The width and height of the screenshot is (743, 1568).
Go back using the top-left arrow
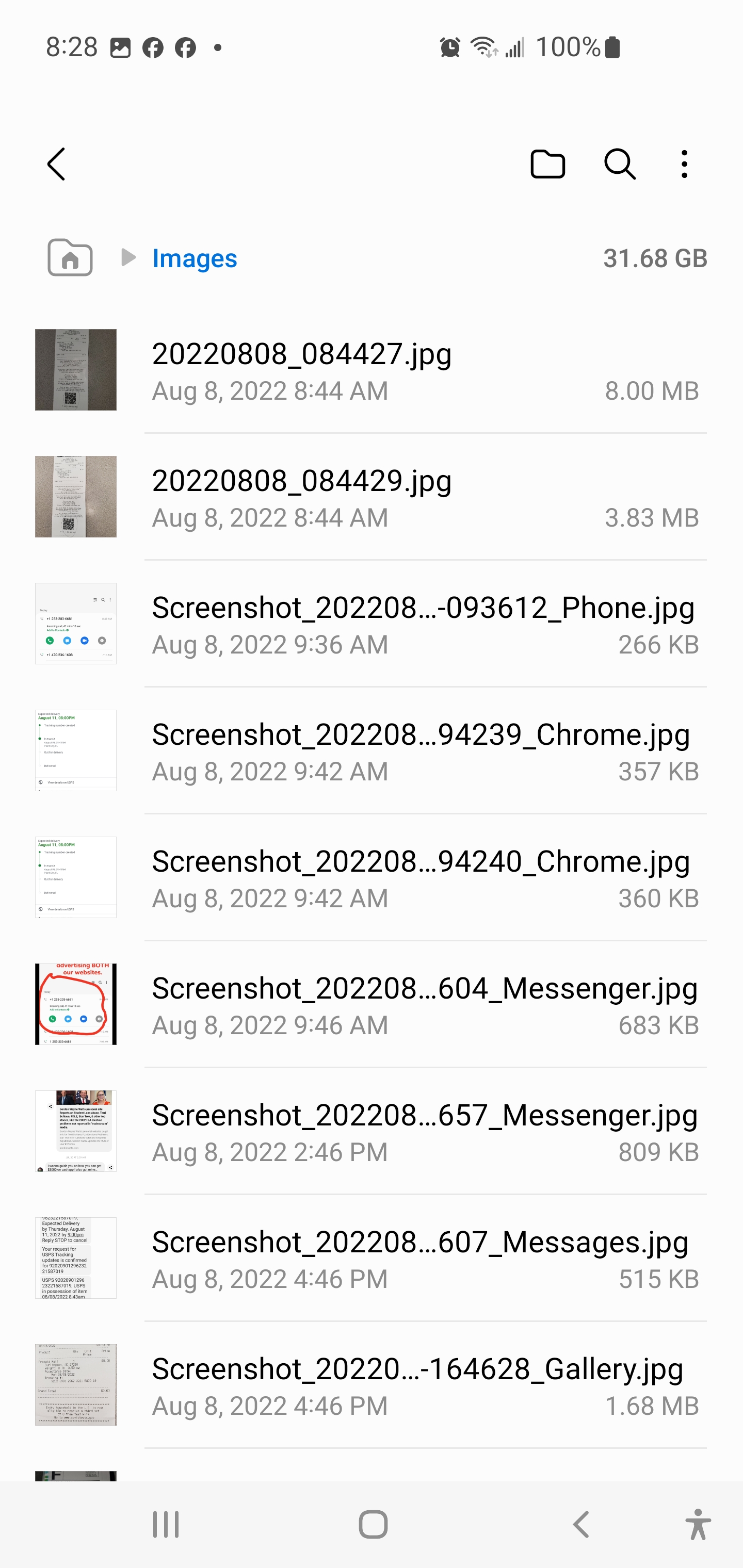coord(57,165)
